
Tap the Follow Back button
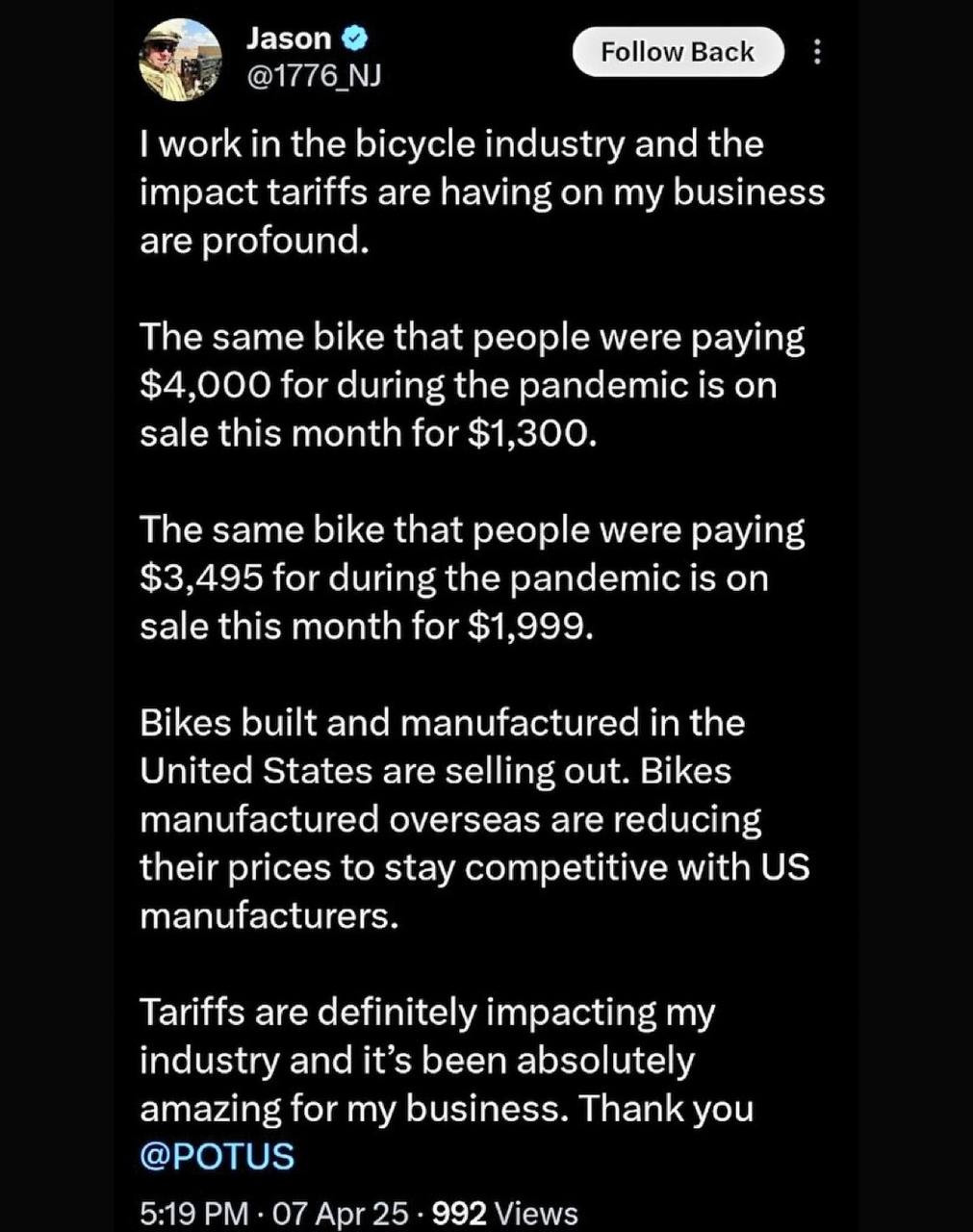coord(678,52)
